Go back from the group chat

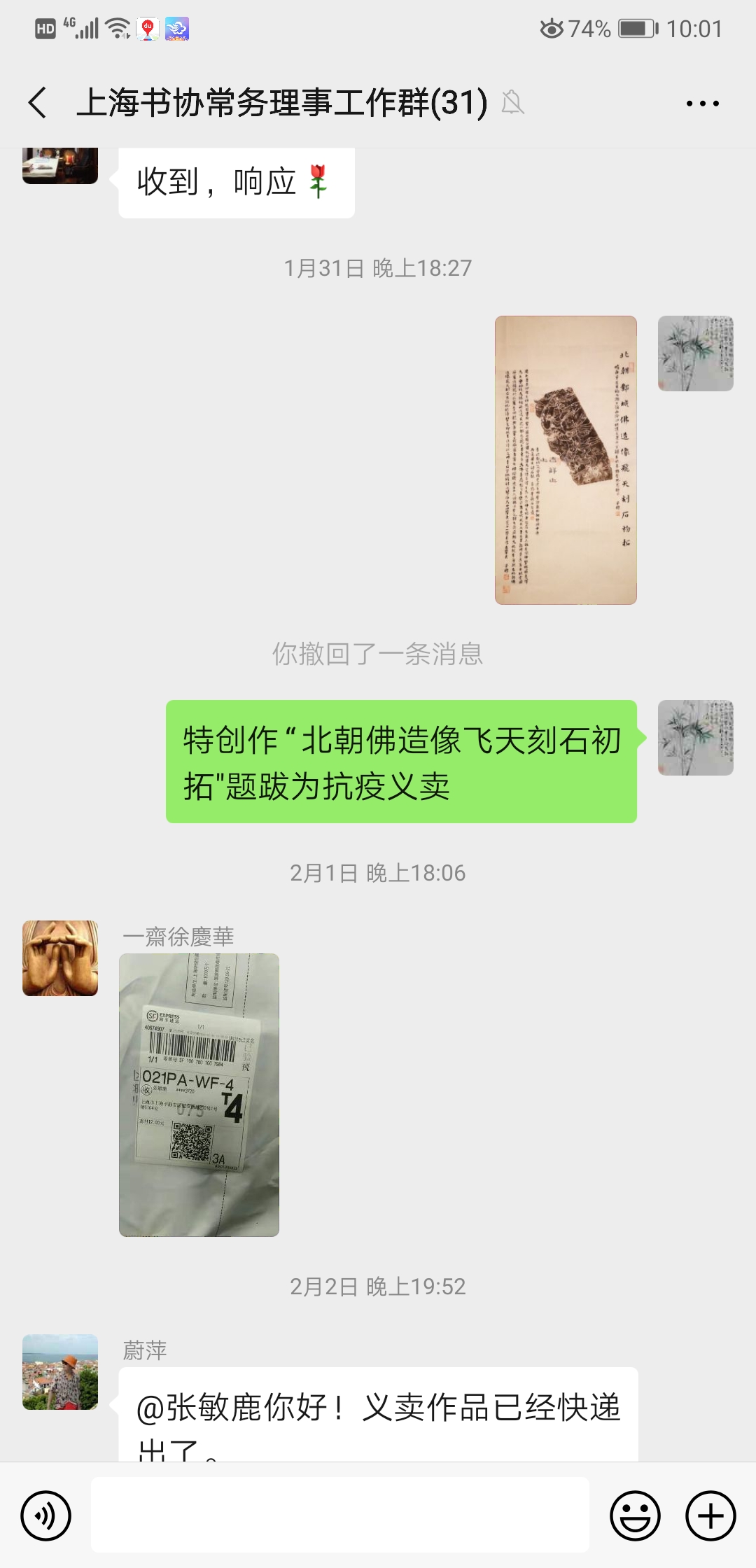point(38,103)
